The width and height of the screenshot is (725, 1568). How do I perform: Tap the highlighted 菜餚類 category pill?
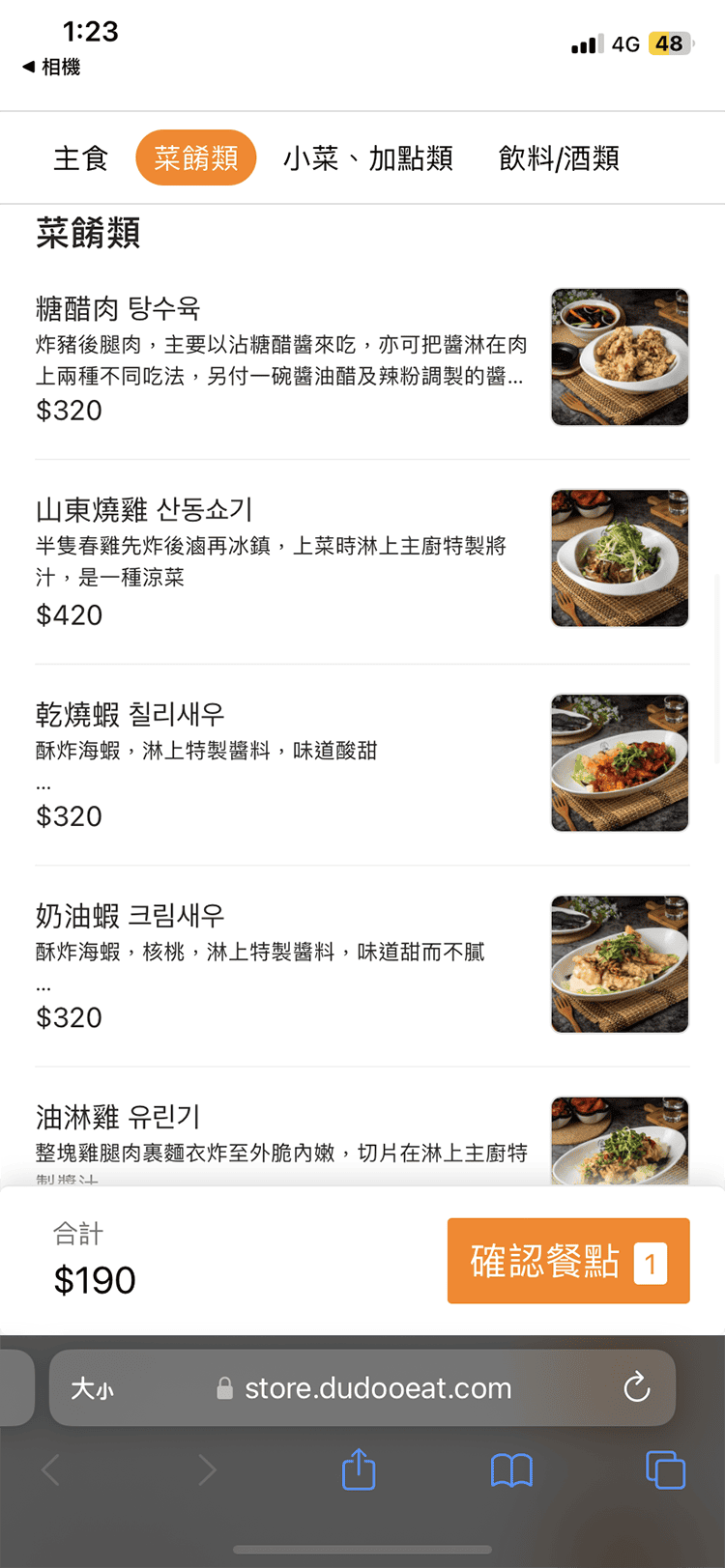(x=195, y=157)
